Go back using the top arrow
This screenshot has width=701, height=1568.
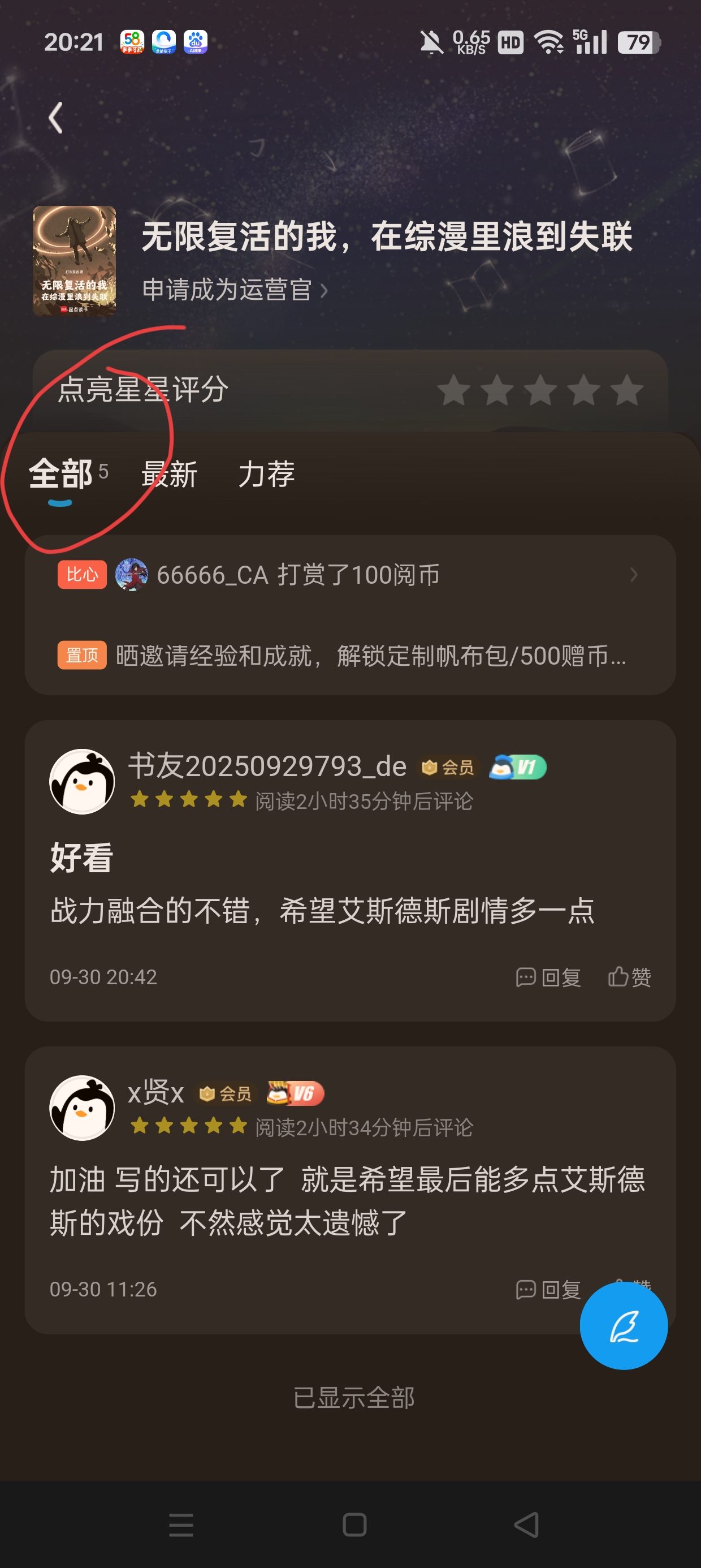56,118
